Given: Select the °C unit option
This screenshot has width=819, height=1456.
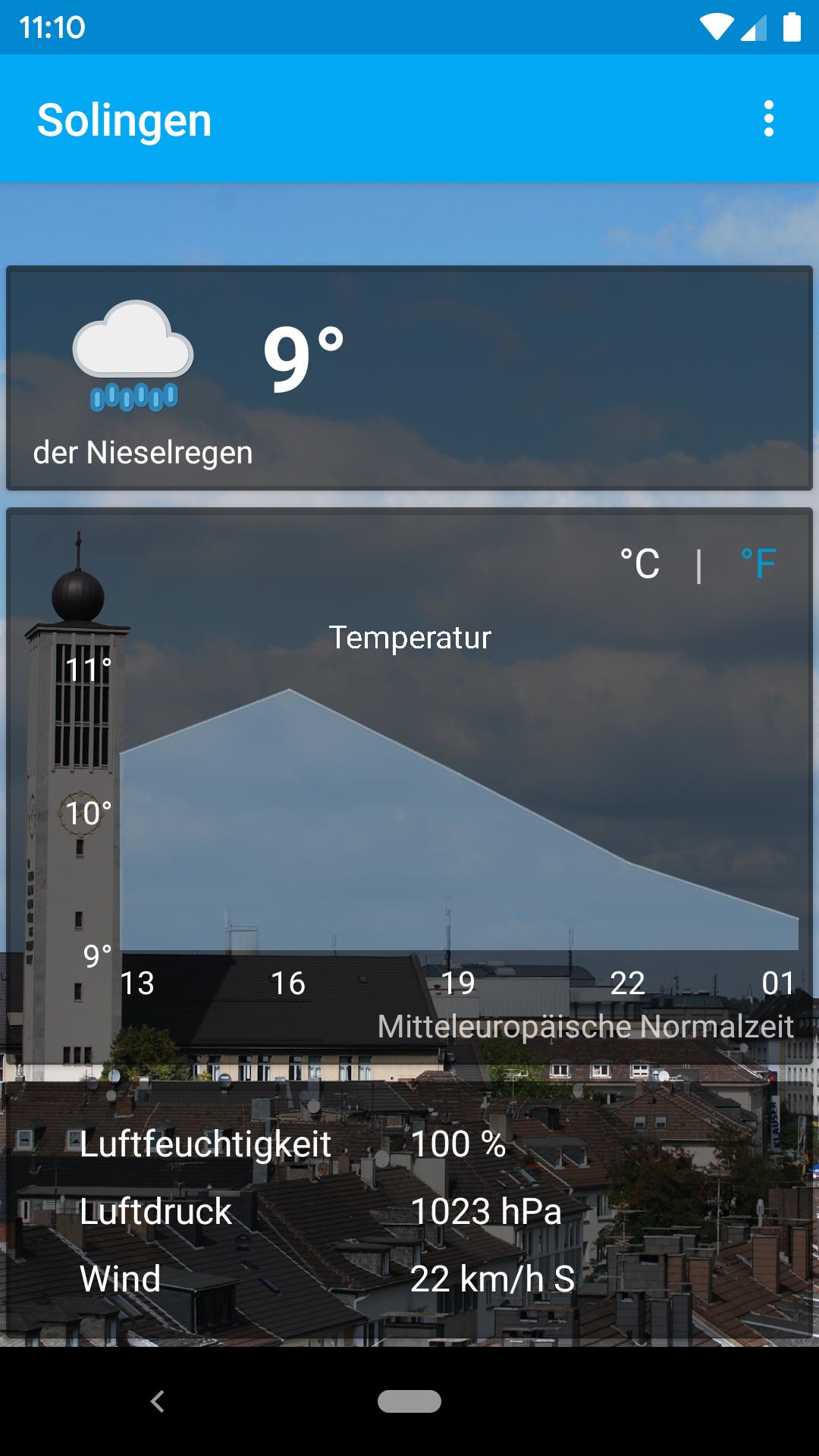Looking at the screenshot, I should pos(638,563).
